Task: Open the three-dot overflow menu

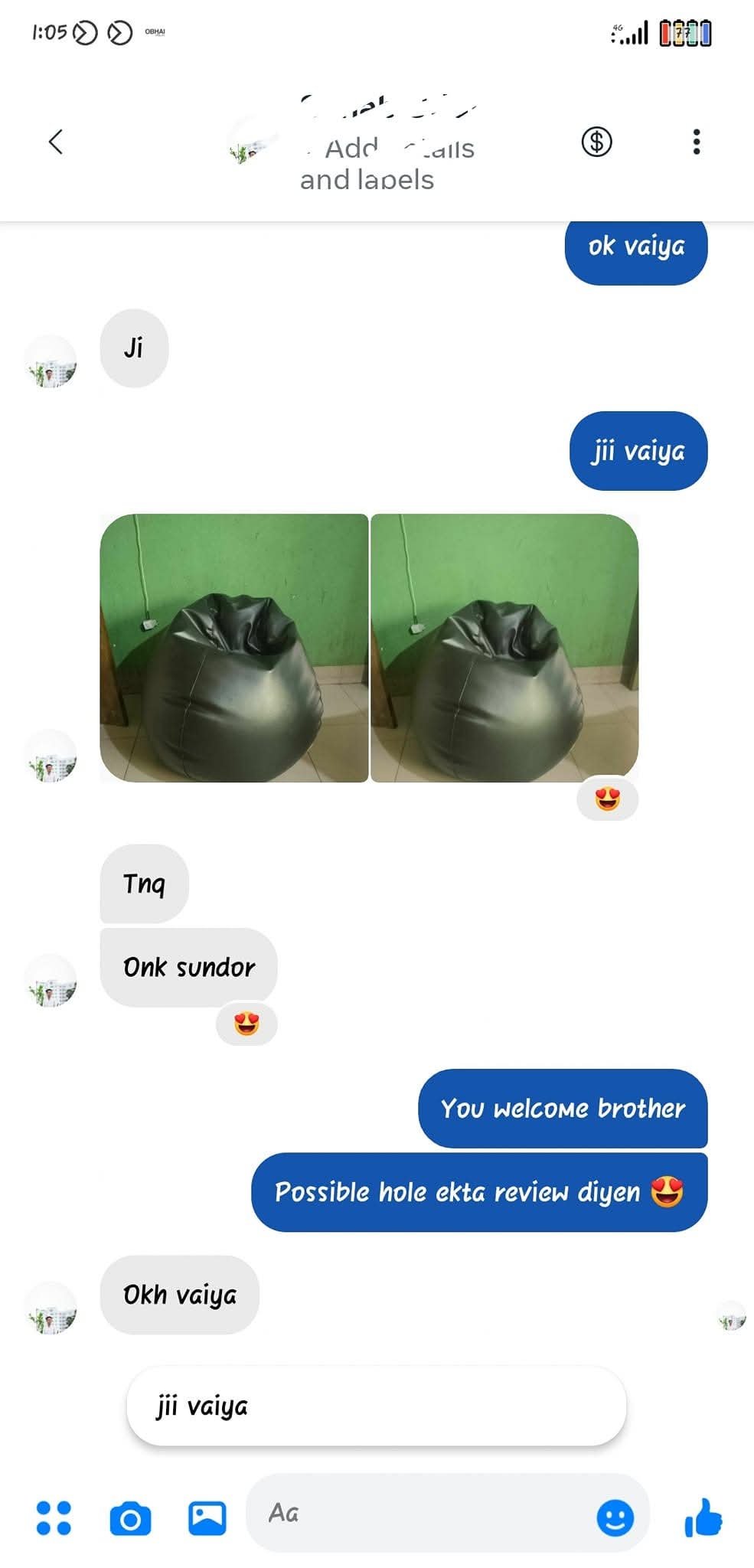Action: tap(696, 142)
